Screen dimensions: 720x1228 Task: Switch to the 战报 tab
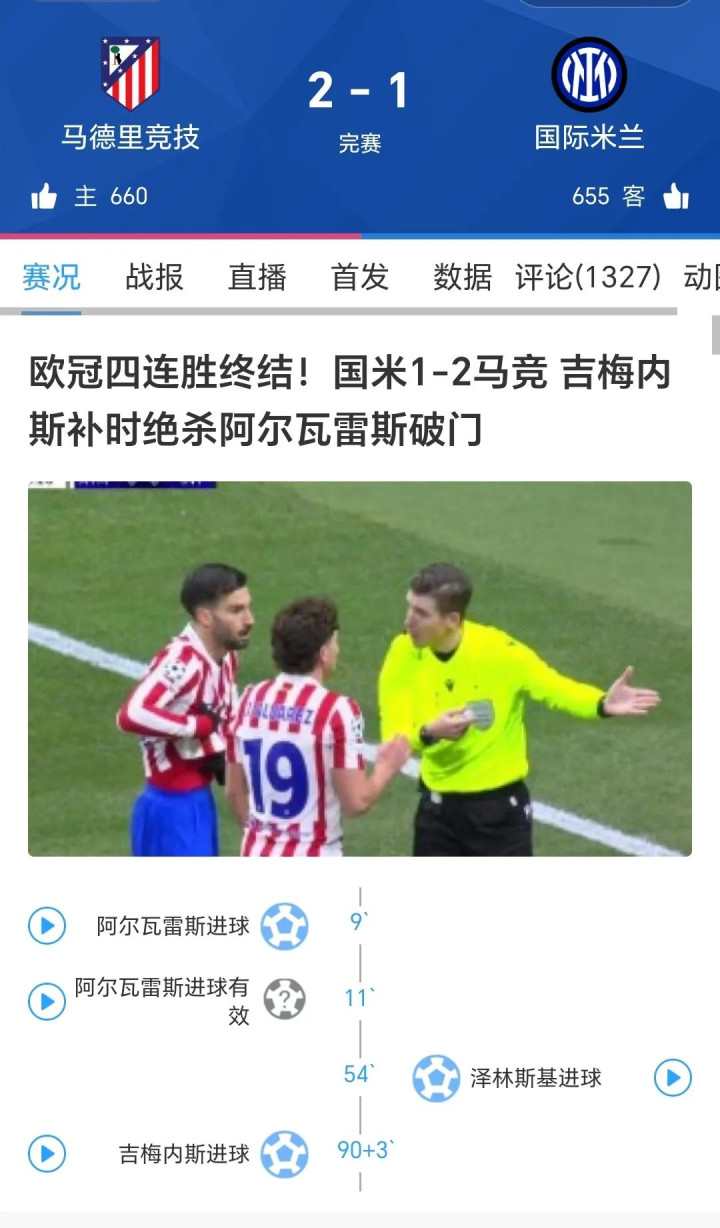tap(154, 277)
